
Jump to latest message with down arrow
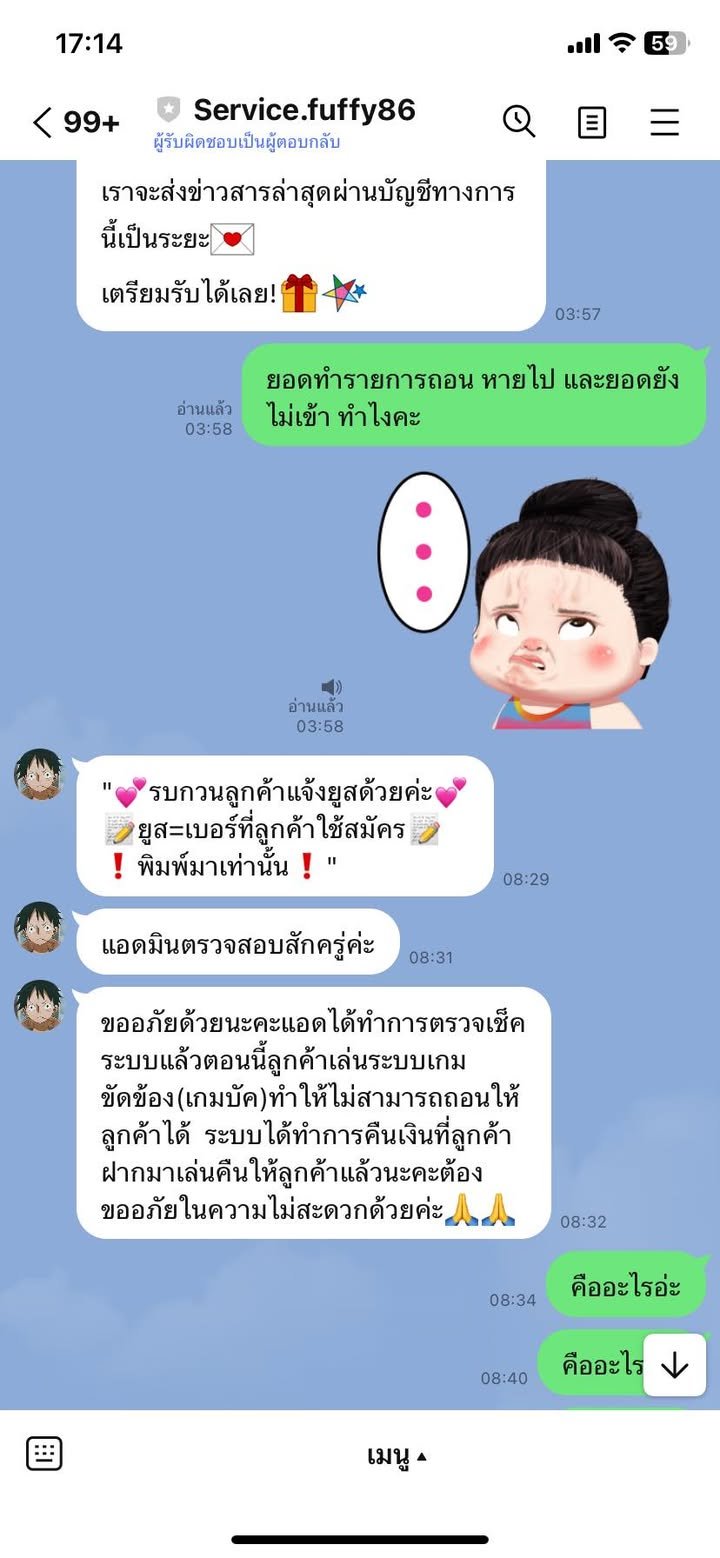pos(674,1365)
